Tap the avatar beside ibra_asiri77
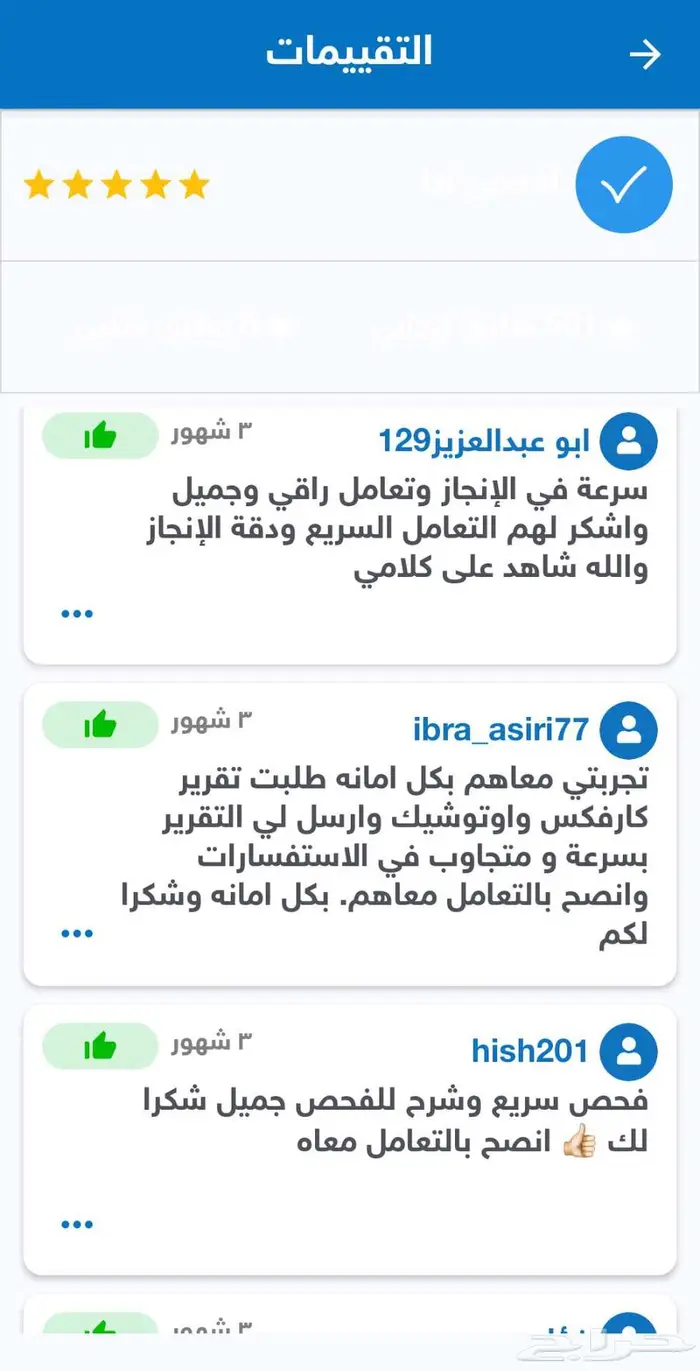The image size is (700, 1371). (x=628, y=730)
